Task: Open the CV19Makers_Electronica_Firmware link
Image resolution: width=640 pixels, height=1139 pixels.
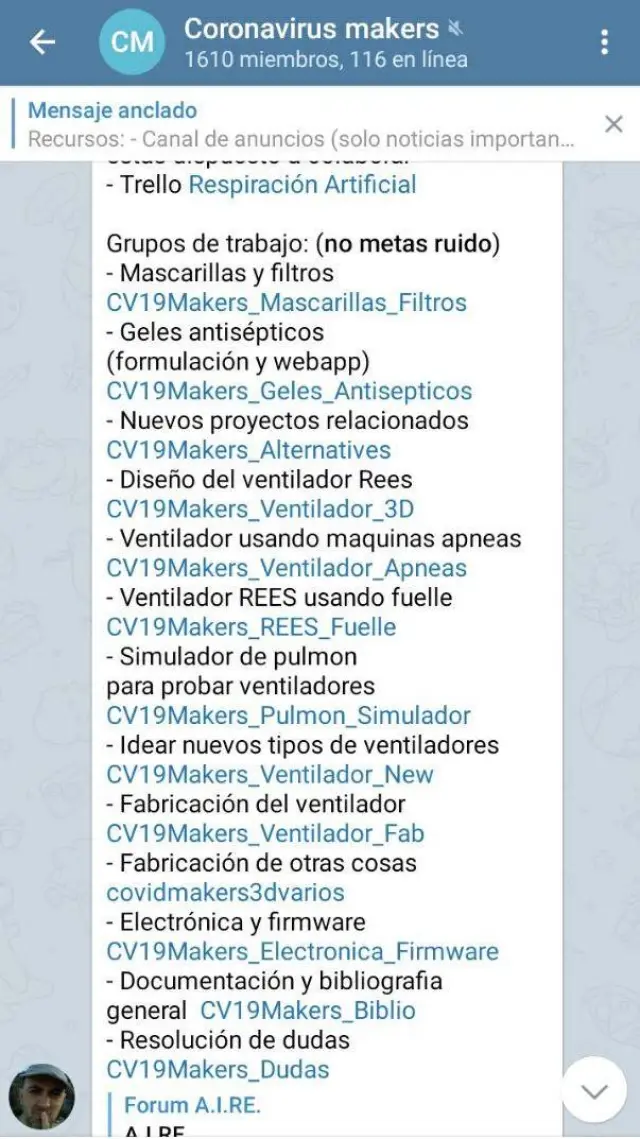Action: [x=302, y=951]
